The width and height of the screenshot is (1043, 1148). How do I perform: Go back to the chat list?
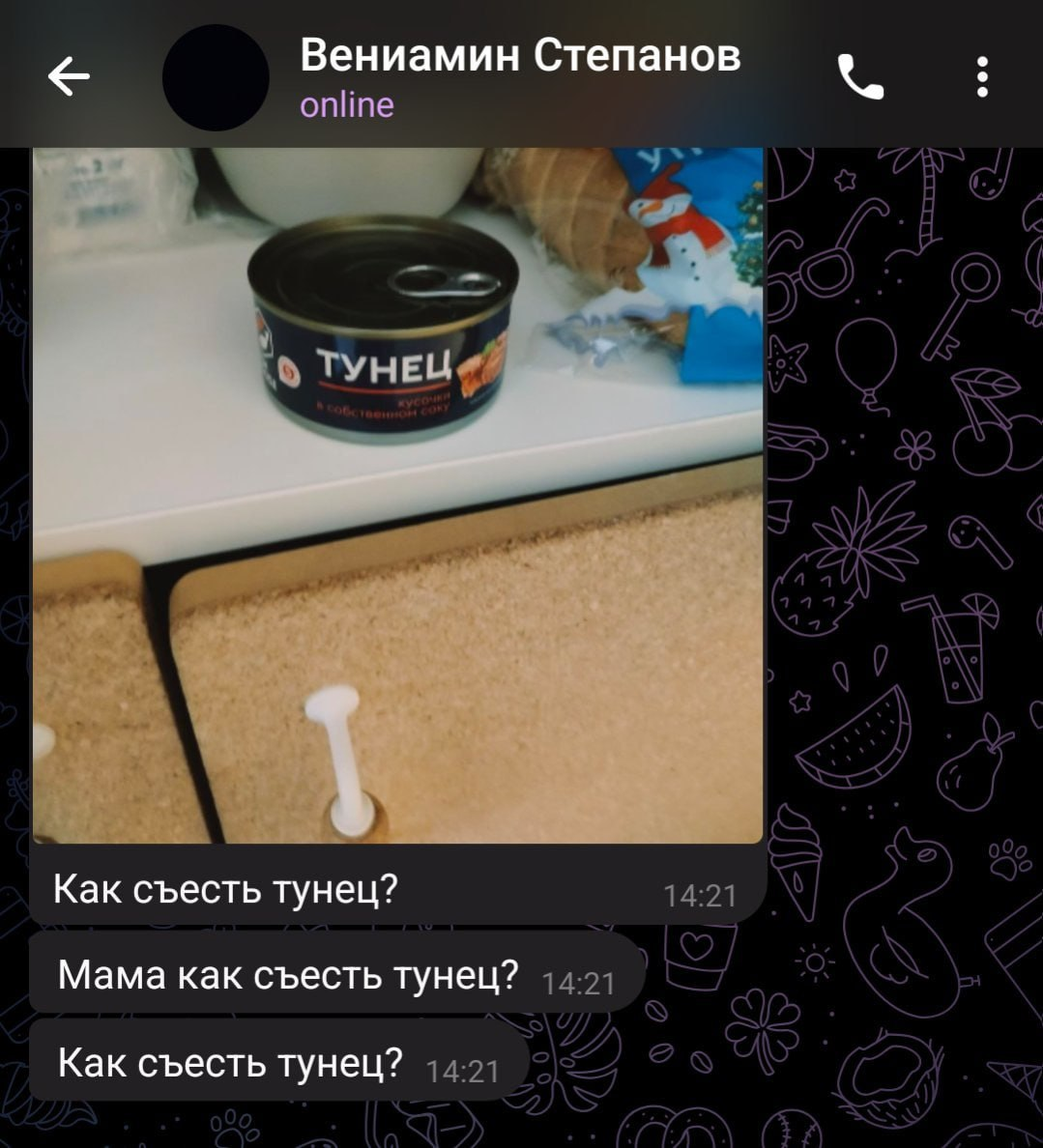(x=69, y=76)
